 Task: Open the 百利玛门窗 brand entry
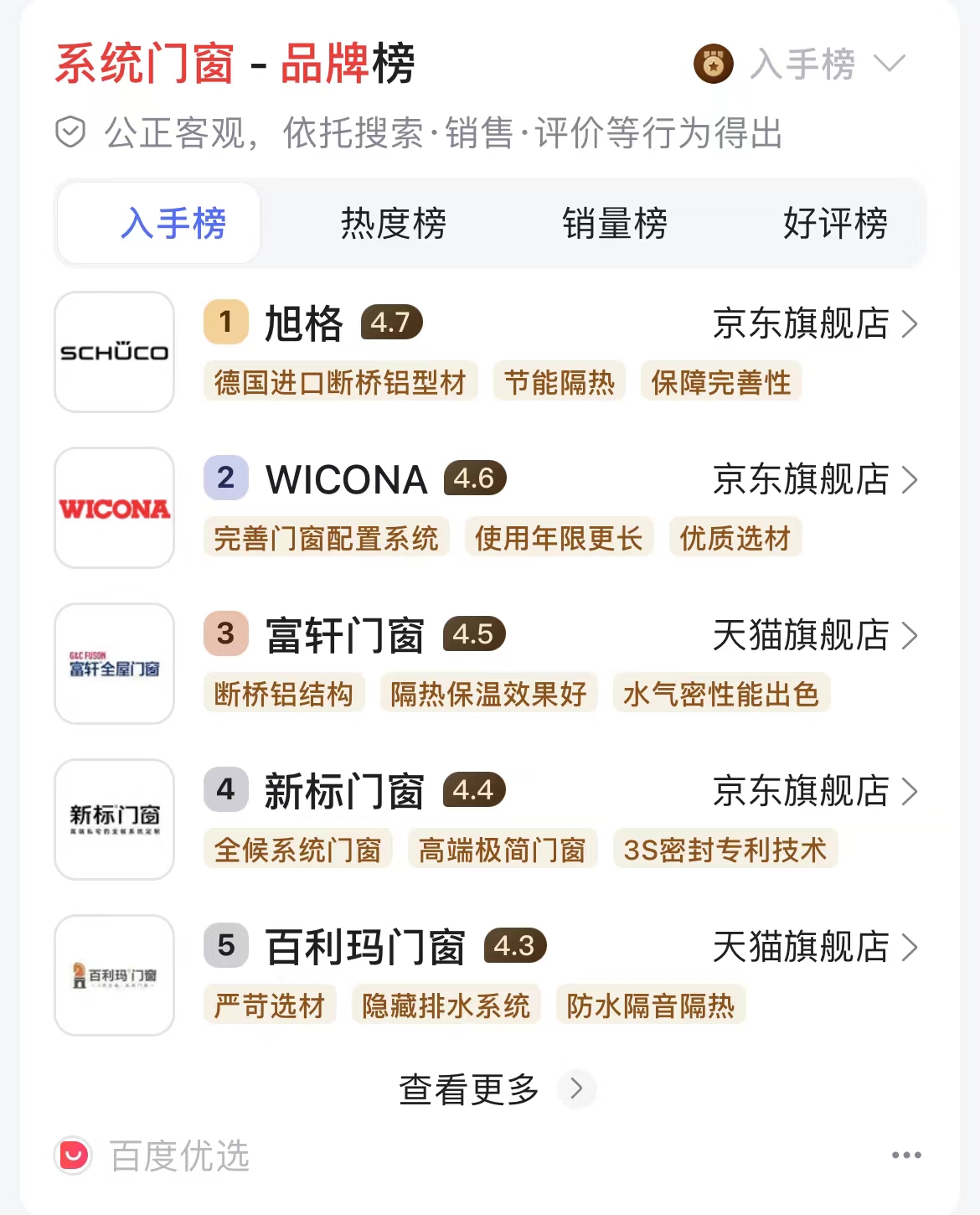364,947
